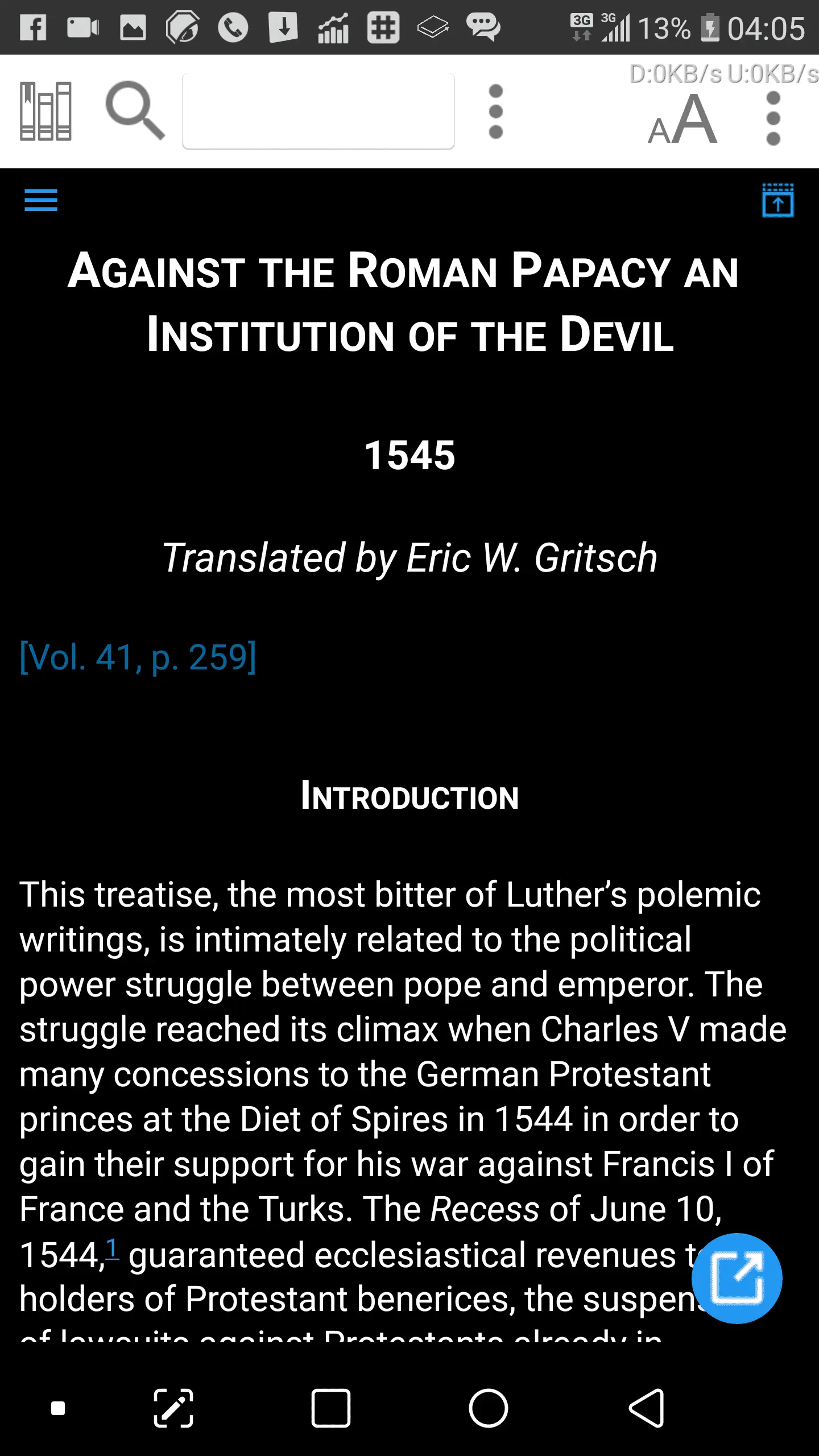819x1456 pixels.
Task: Follow the [Vol. 41, p. 259] link
Action: [x=138, y=657]
